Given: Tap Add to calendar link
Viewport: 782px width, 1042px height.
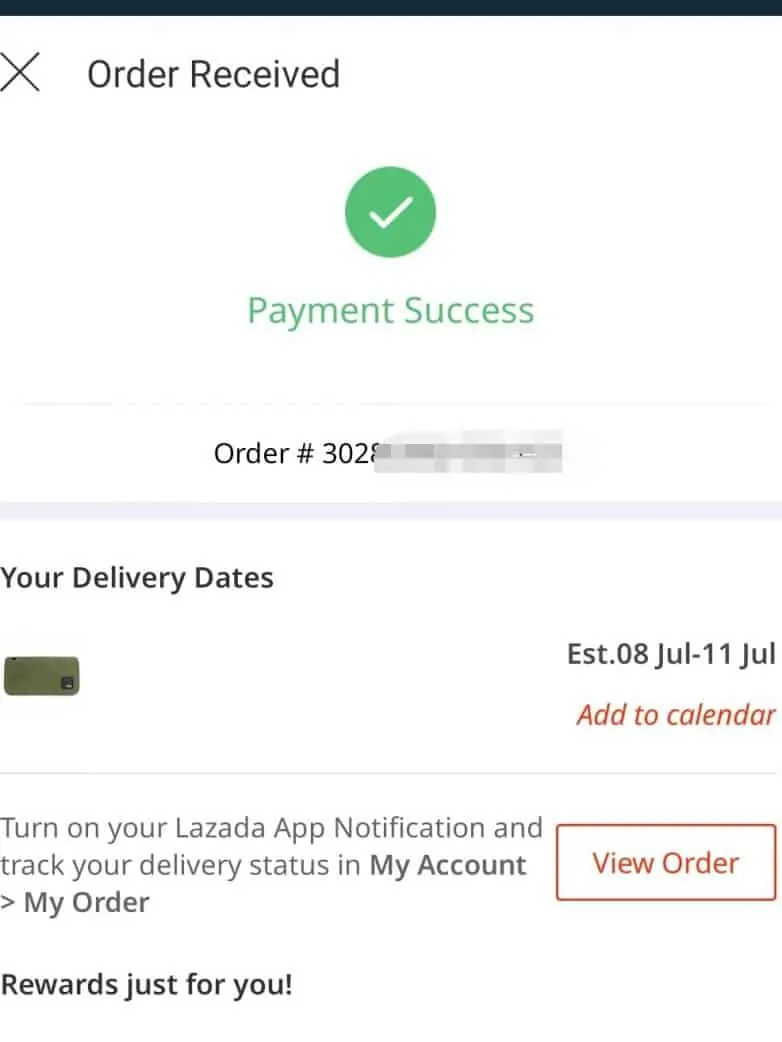Looking at the screenshot, I should coord(675,715).
